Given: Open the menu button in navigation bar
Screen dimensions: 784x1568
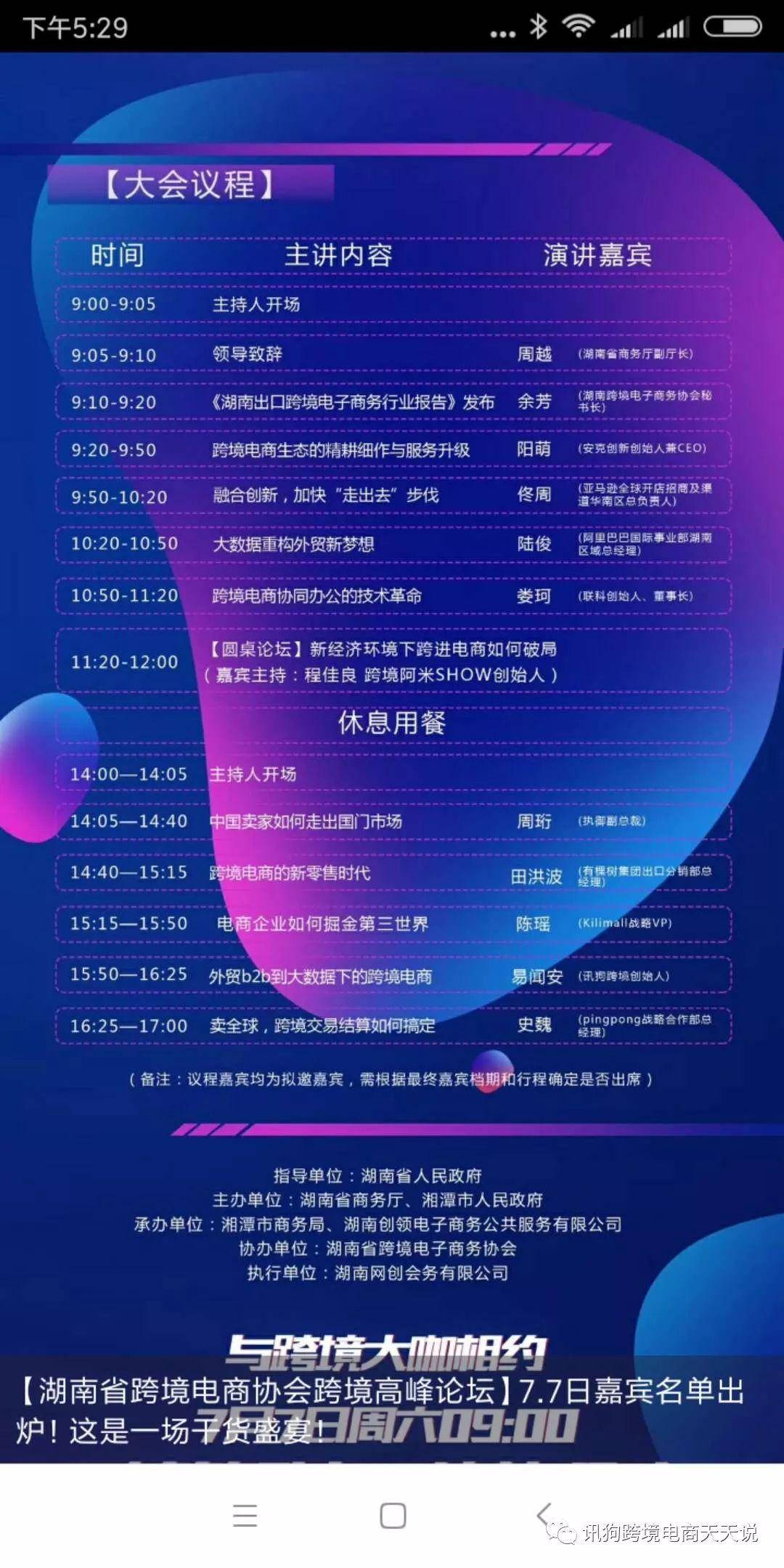Looking at the screenshot, I should [x=245, y=1516].
